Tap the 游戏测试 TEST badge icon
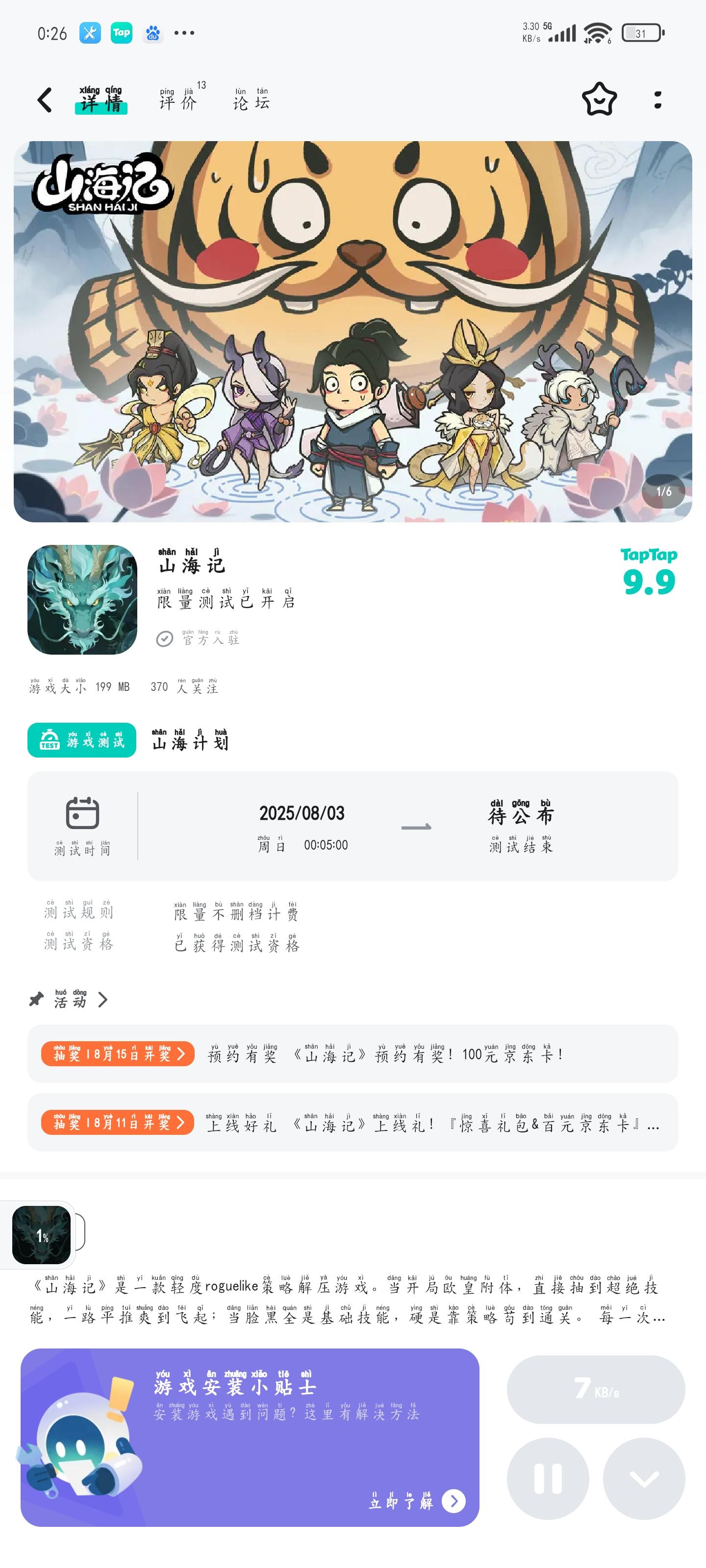 pyautogui.click(x=48, y=741)
